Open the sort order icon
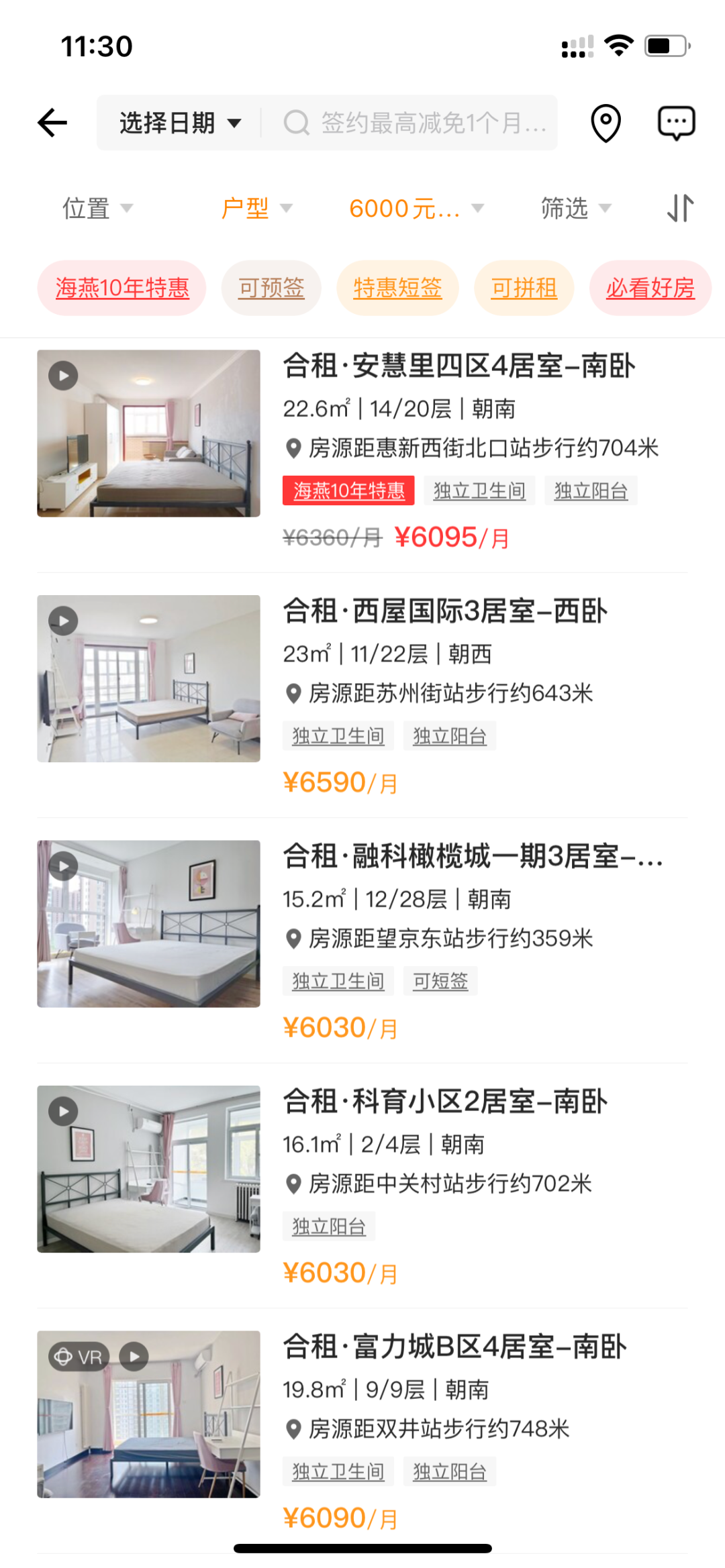Image resolution: width=725 pixels, height=1568 pixels. tap(680, 208)
